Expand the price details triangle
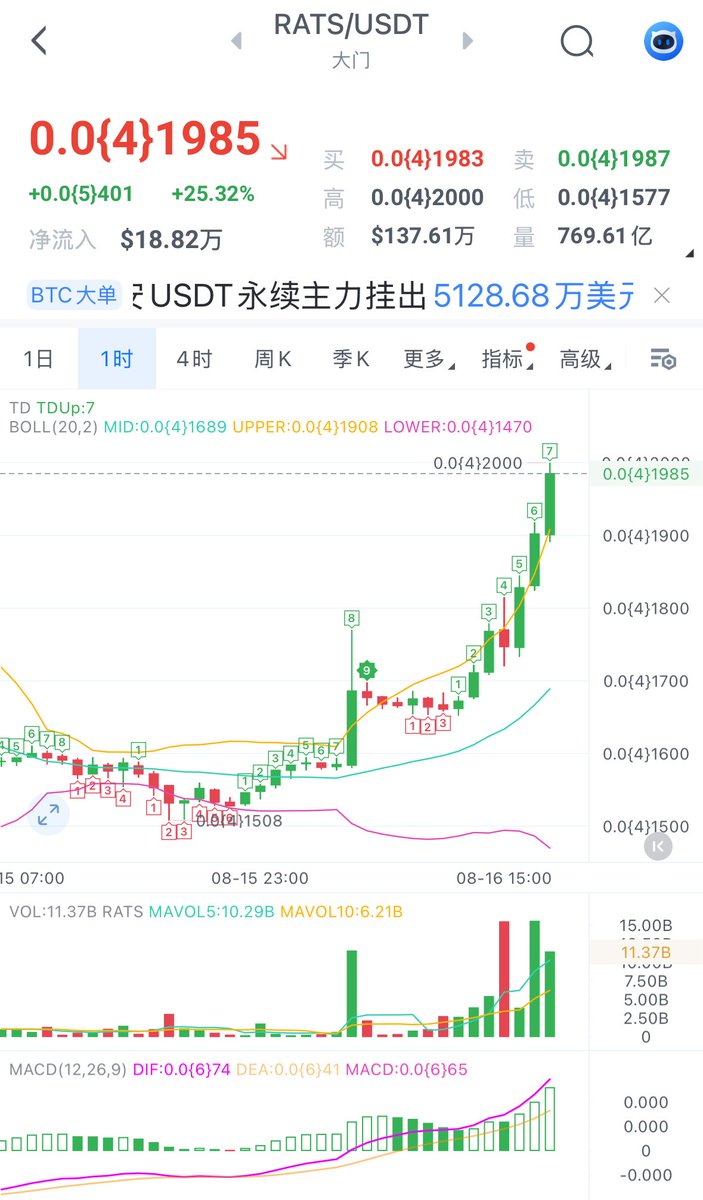The image size is (703, 1200). (x=689, y=254)
